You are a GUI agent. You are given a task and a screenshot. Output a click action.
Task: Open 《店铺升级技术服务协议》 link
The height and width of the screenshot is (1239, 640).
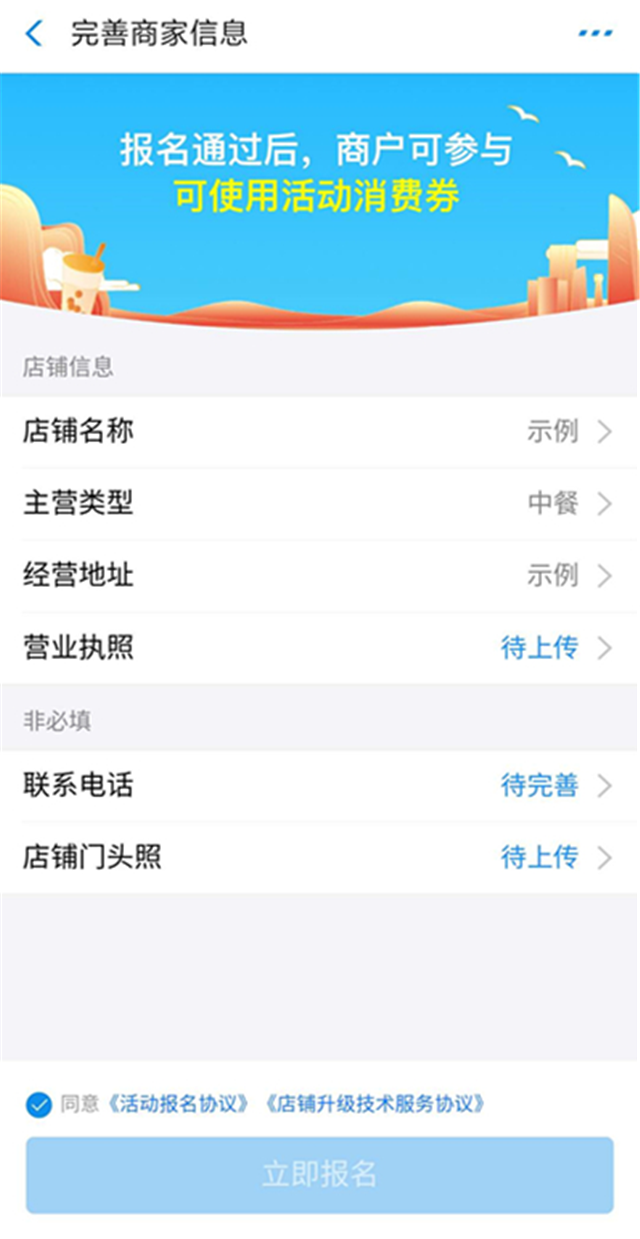(x=375, y=1105)
